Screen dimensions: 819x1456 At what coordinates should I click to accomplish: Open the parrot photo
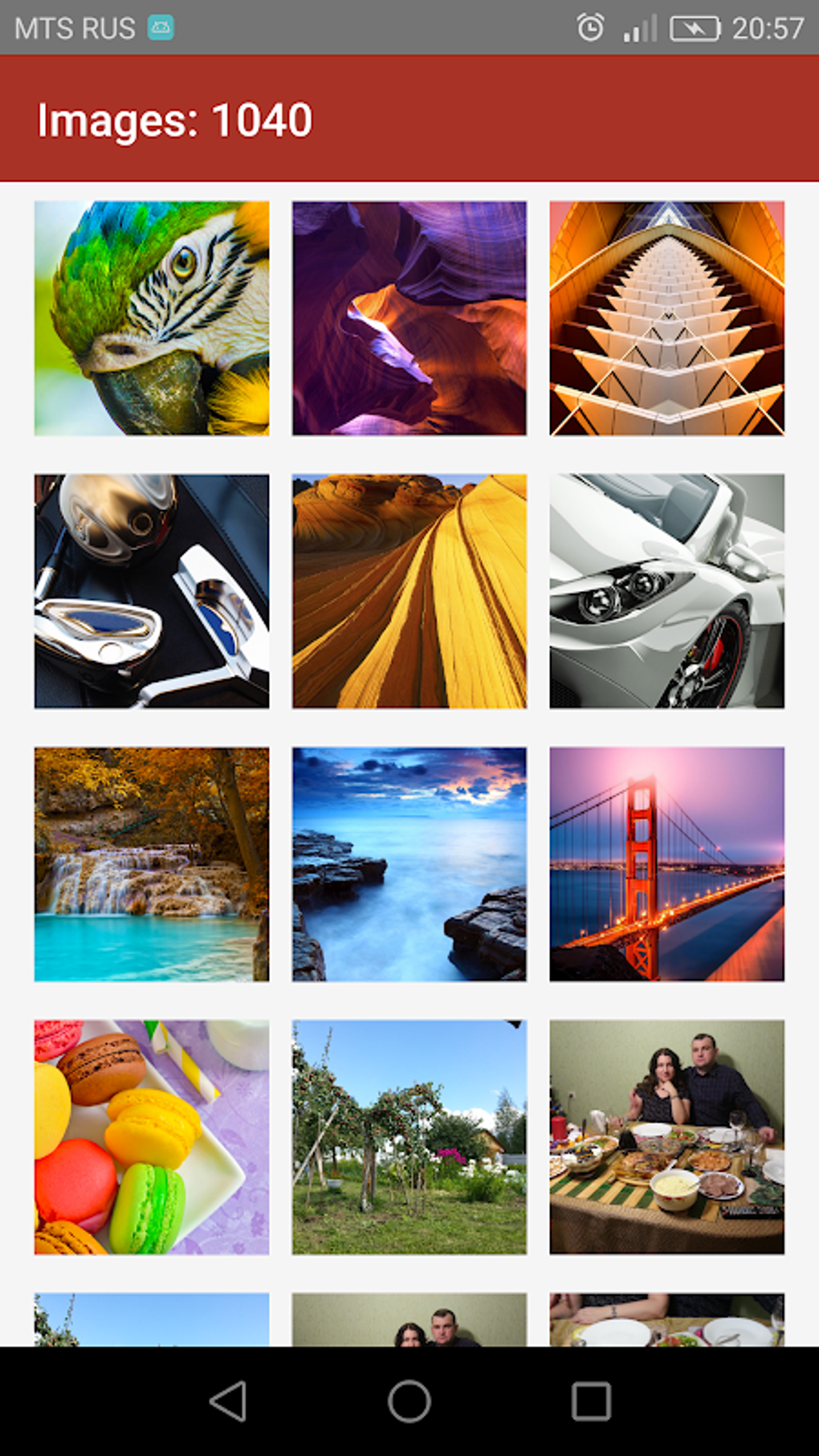pos(152,318)
